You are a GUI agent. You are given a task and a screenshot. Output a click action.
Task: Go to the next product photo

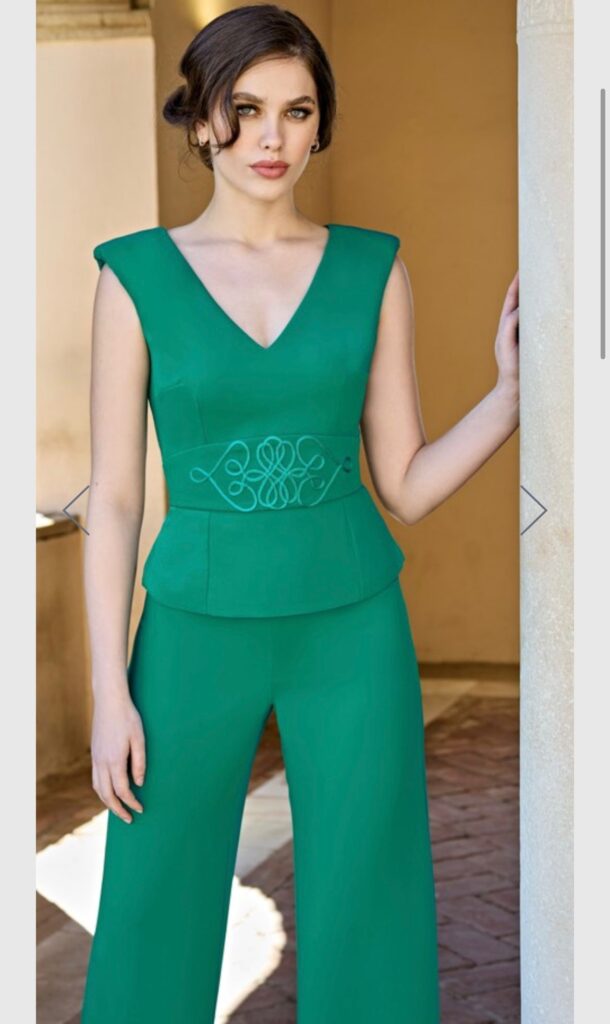point(533,510)
